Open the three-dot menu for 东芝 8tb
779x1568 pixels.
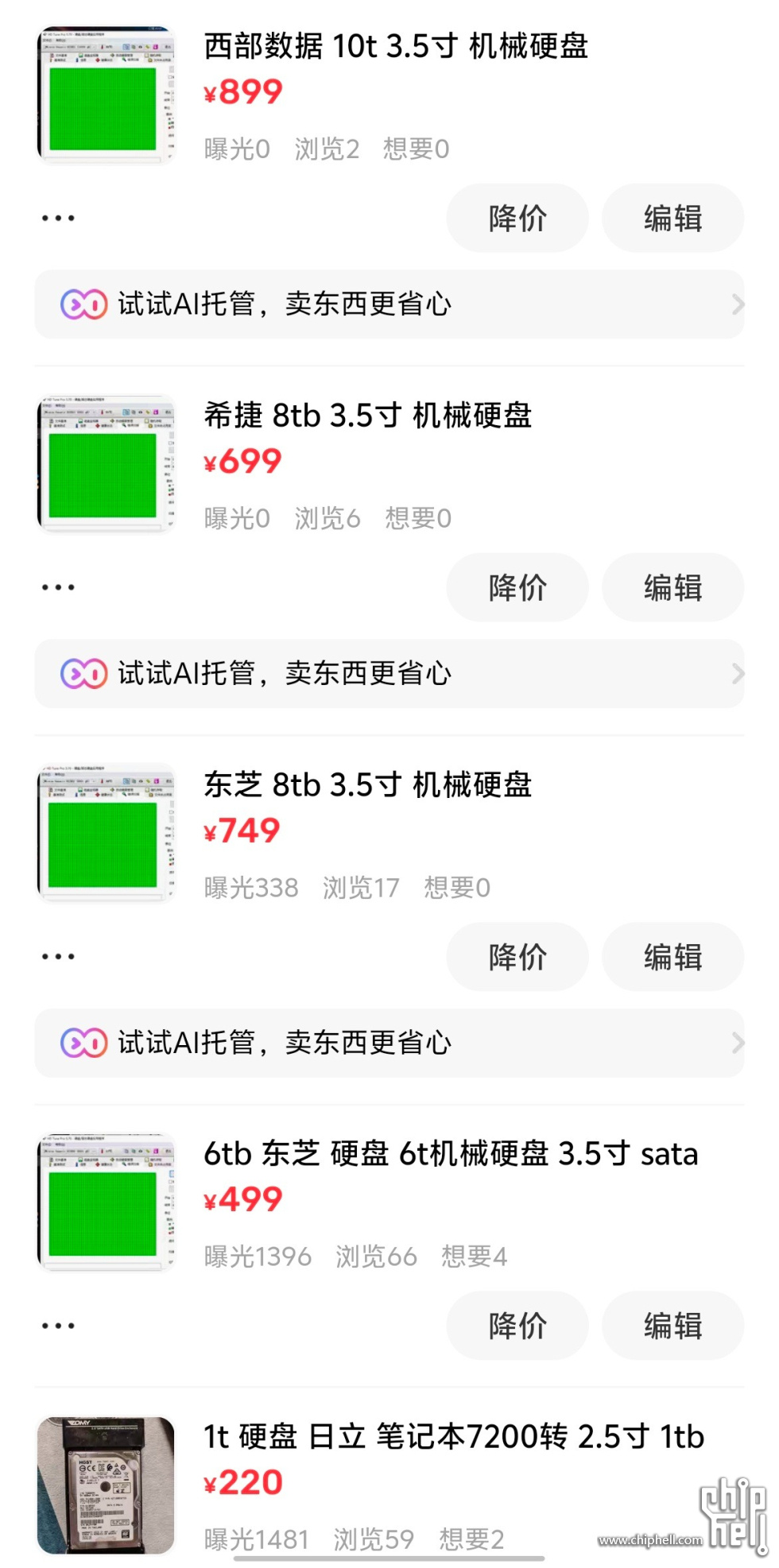coord(58,956)
